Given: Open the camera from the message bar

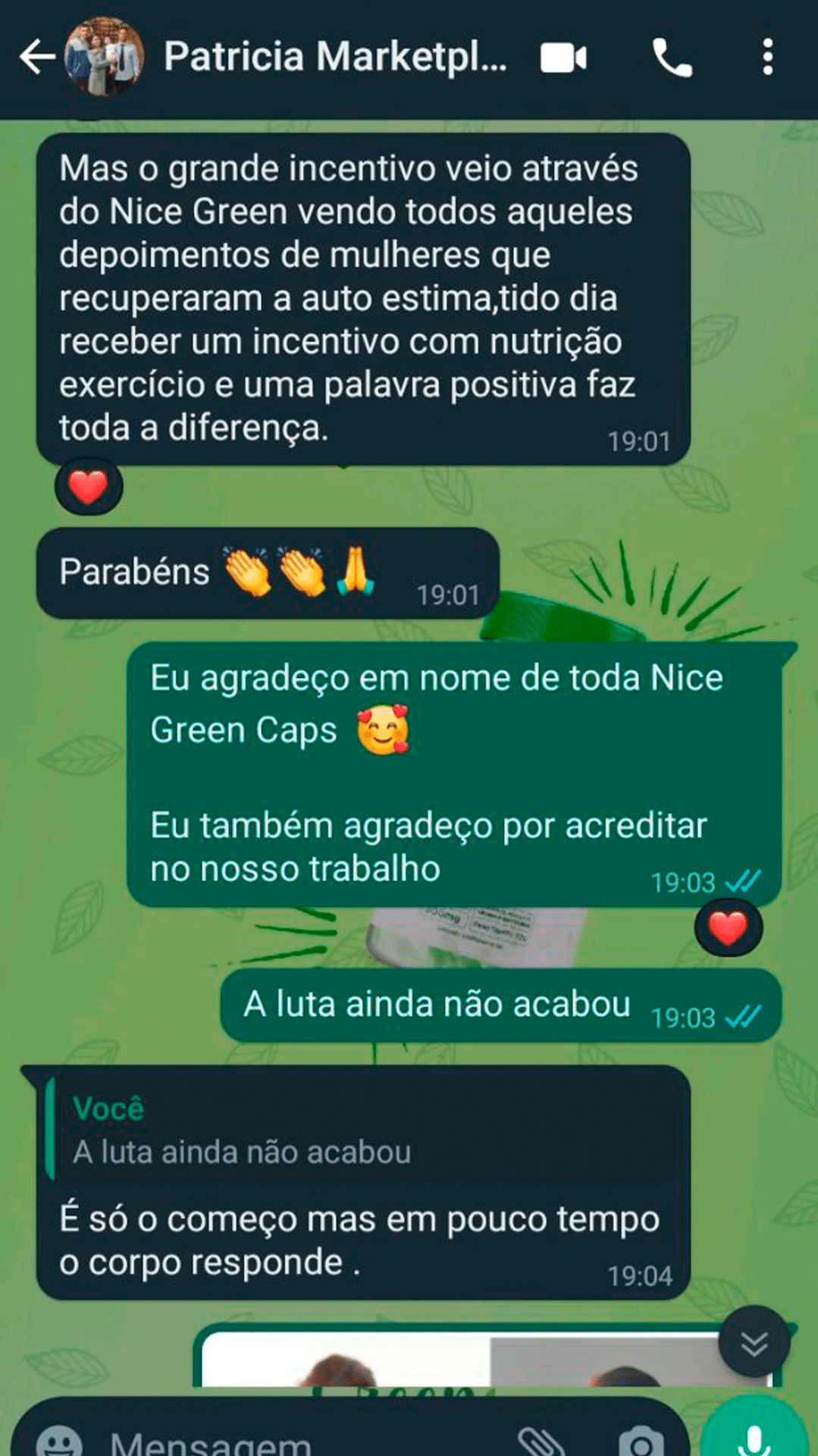Looking at the screenshot, I should (641, 1439).
